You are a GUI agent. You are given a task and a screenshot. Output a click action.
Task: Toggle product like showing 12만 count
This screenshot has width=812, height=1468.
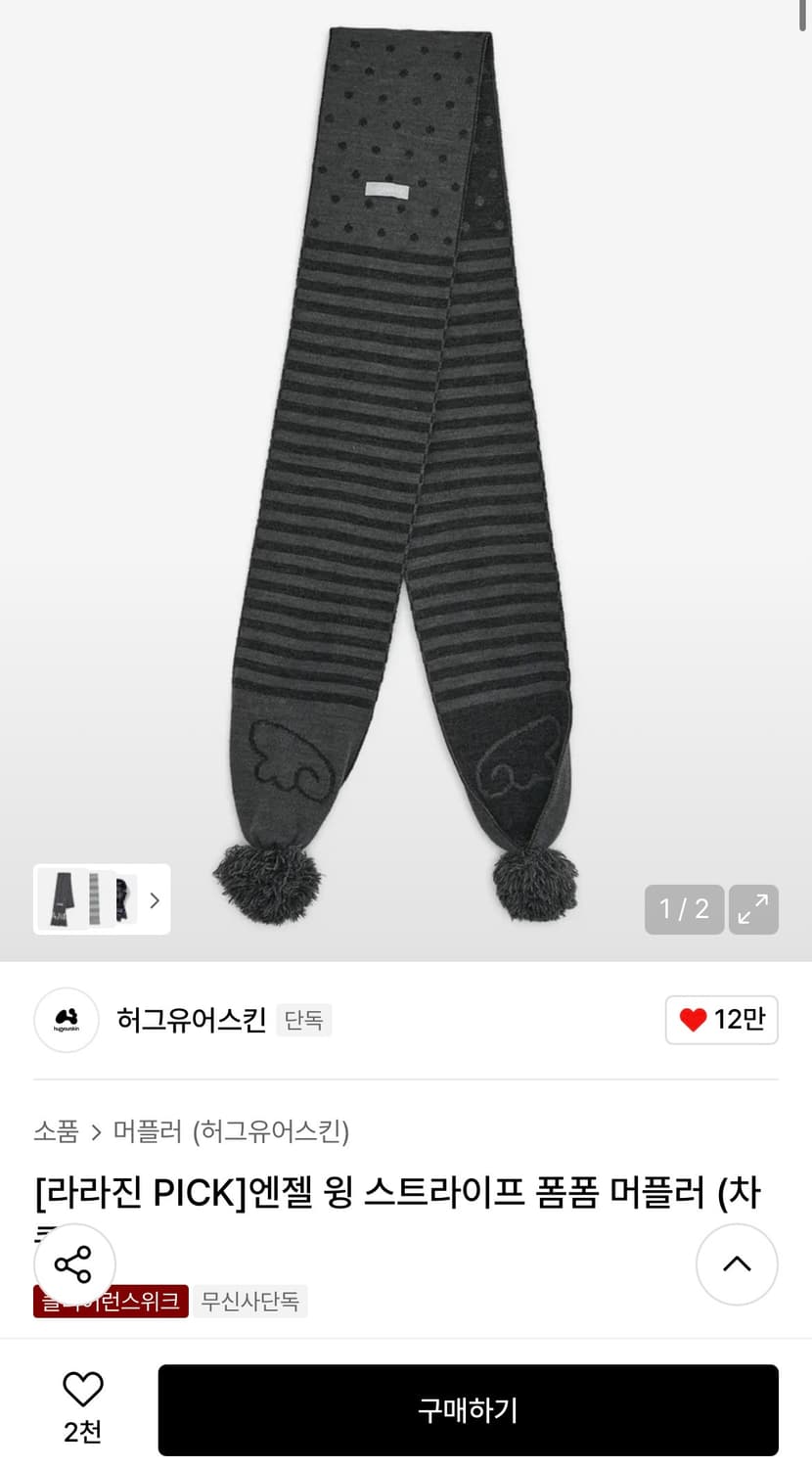[721, 1019]
